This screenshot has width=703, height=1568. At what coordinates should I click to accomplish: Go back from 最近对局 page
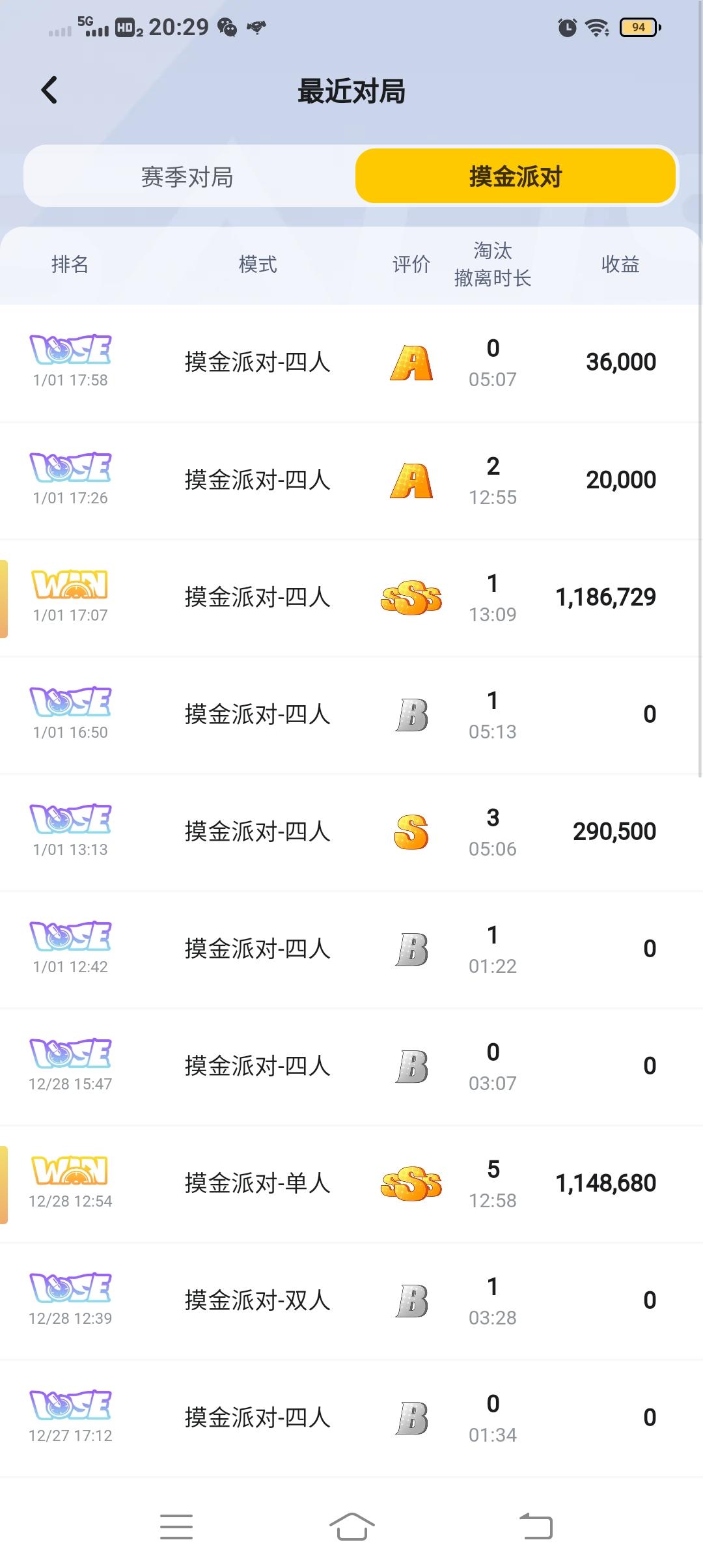click(49, 91)
